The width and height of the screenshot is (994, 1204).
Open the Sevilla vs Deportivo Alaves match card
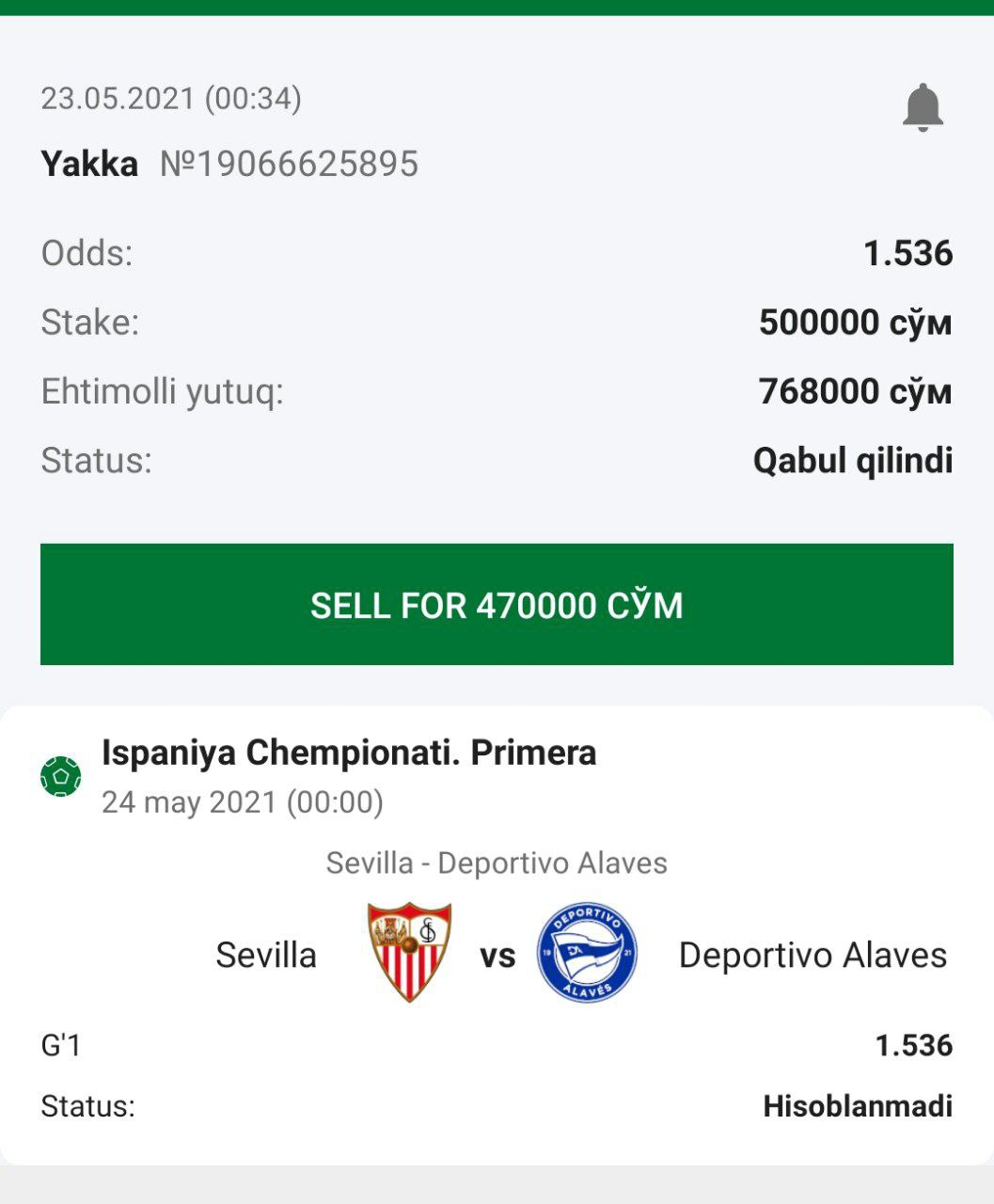497,952
